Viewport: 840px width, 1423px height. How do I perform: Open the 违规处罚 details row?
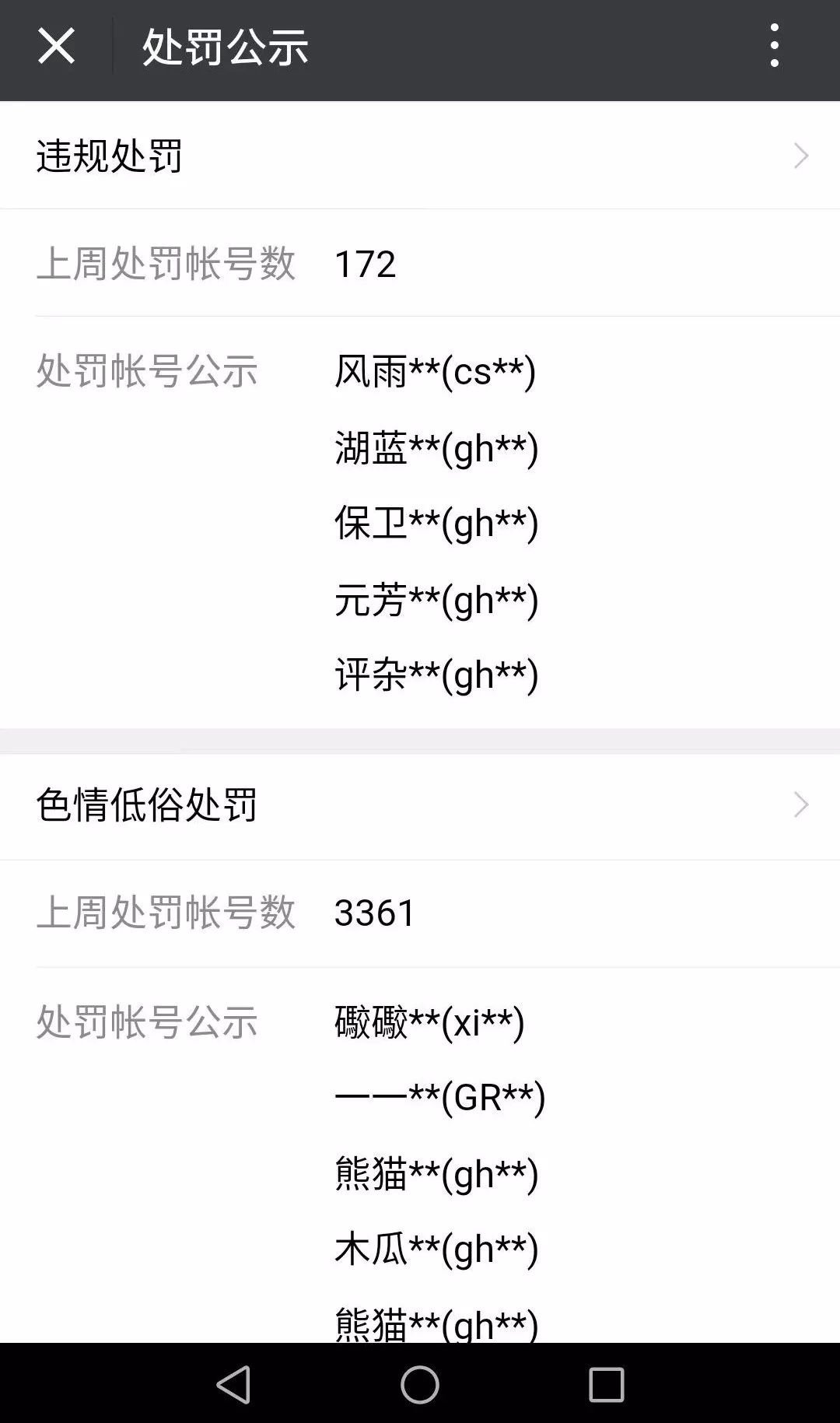[x=420, y=156]
